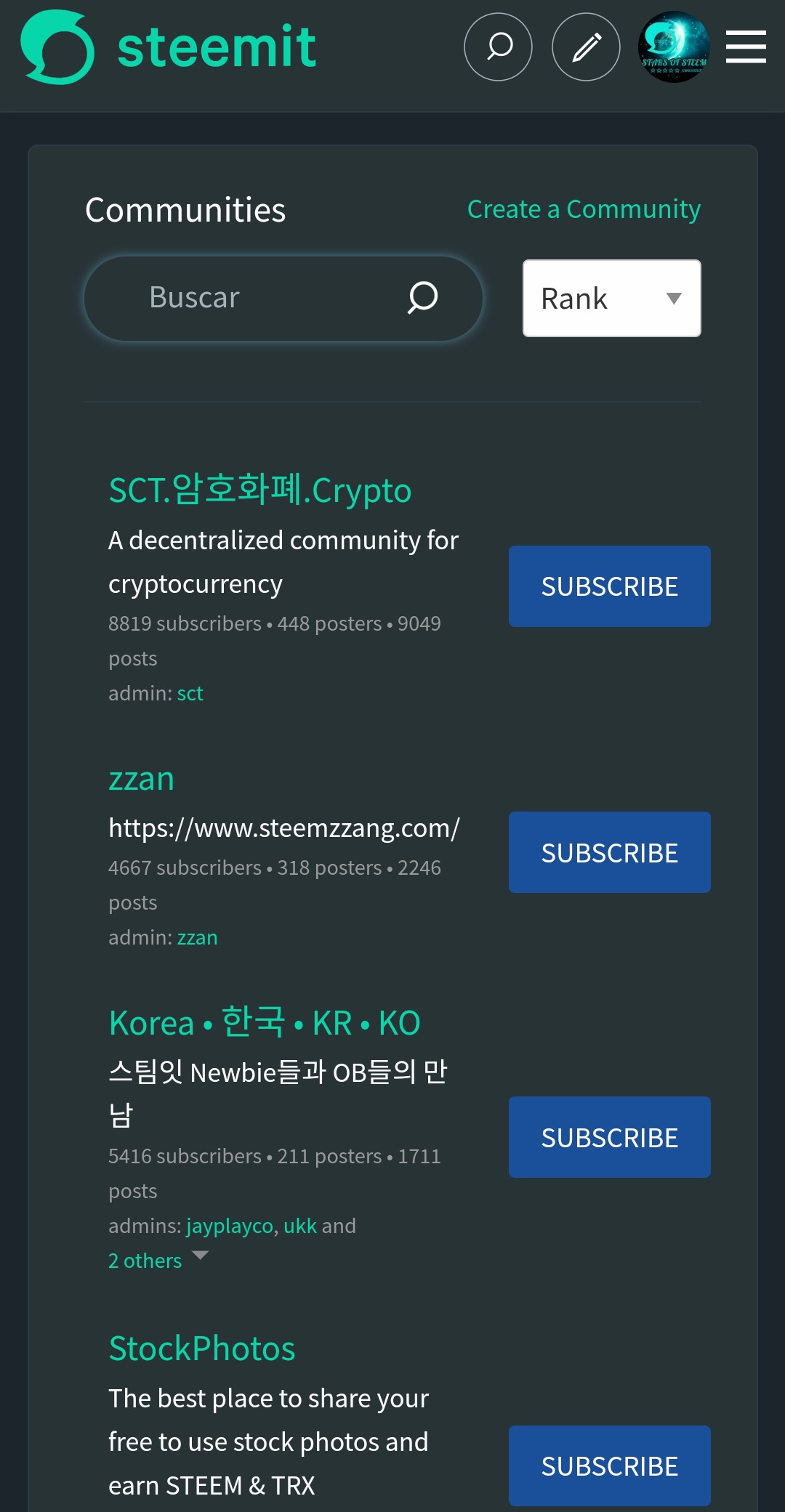View admin jayplayco profile
Viewport: 785px width, 1512px height.
coord(230,1226)
